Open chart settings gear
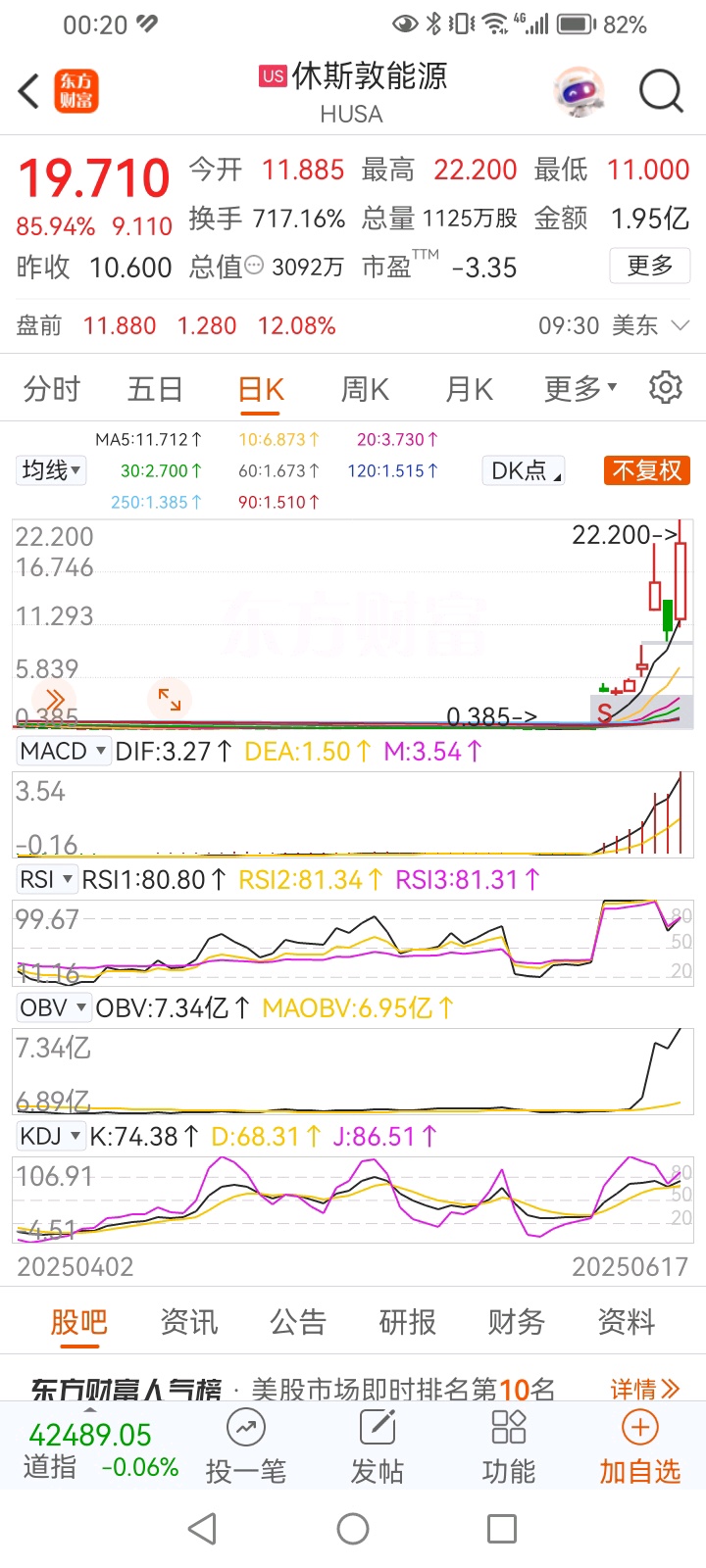This screenshot has width=706, height=1568. [666, 388]
